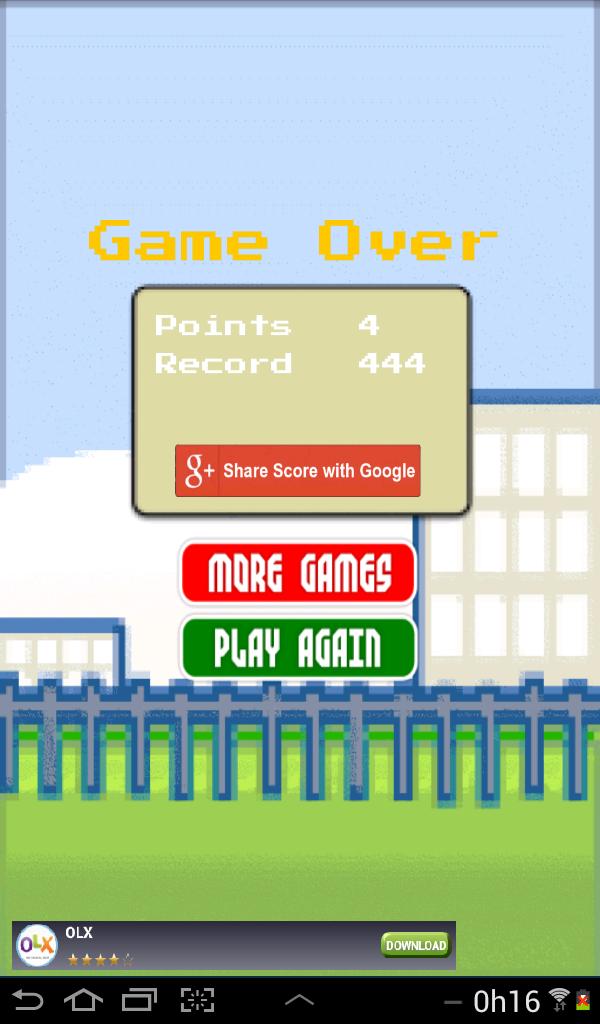Image resolution: width=600 pixels, height=1024 pixels.
Task: Open the recent apps view
Action: 139,999
